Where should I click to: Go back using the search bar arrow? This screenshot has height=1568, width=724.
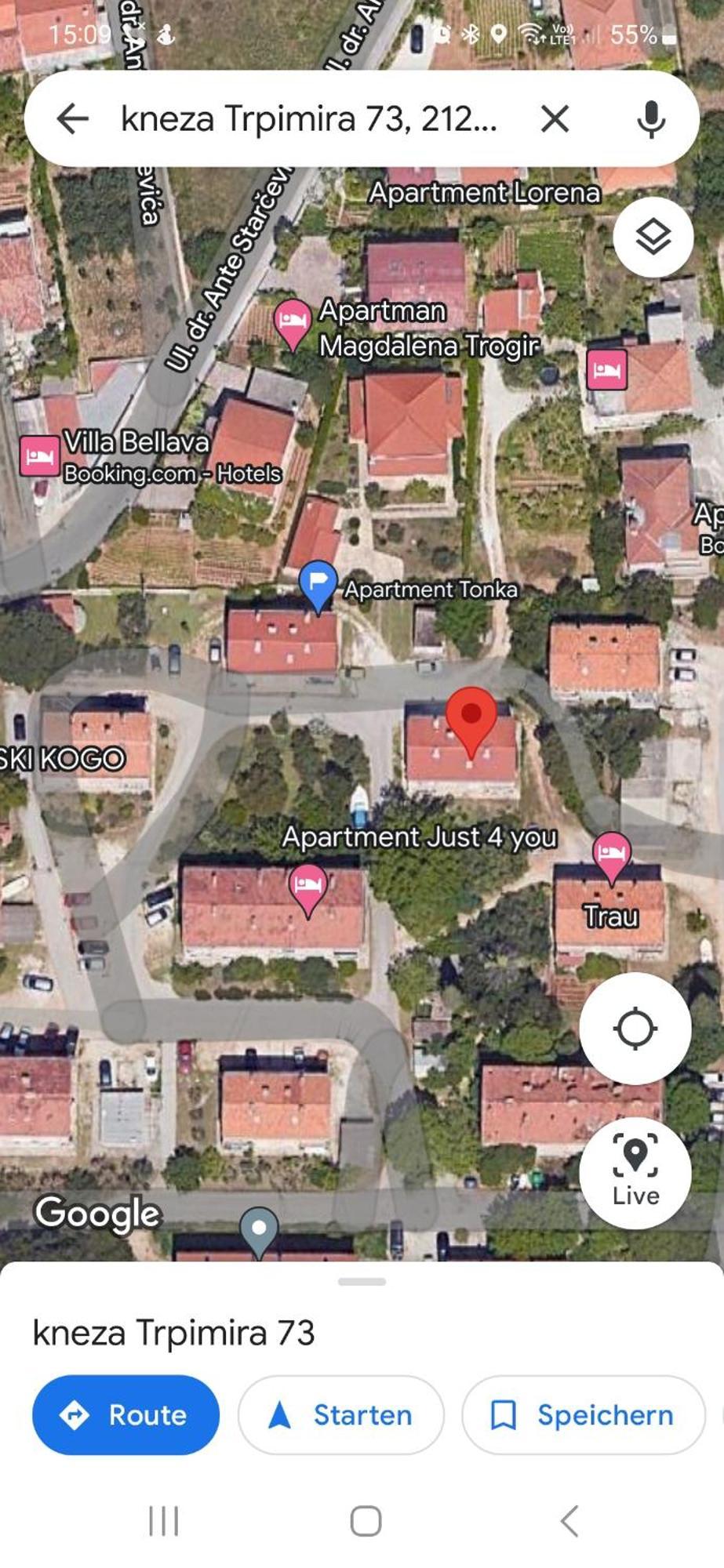click(73, 119)
